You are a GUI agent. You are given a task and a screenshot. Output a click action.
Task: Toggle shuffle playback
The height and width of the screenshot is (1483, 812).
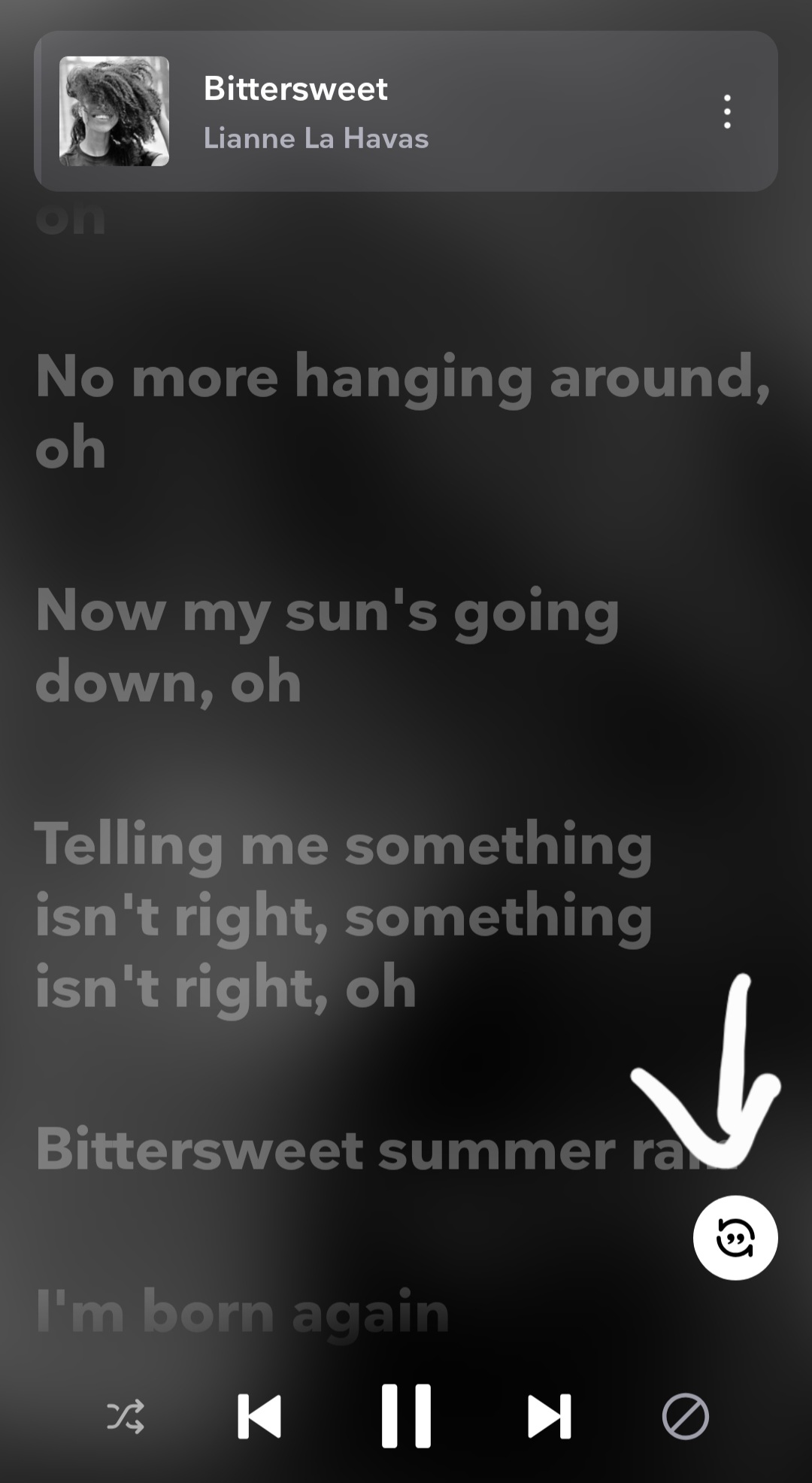point(126,1417)
